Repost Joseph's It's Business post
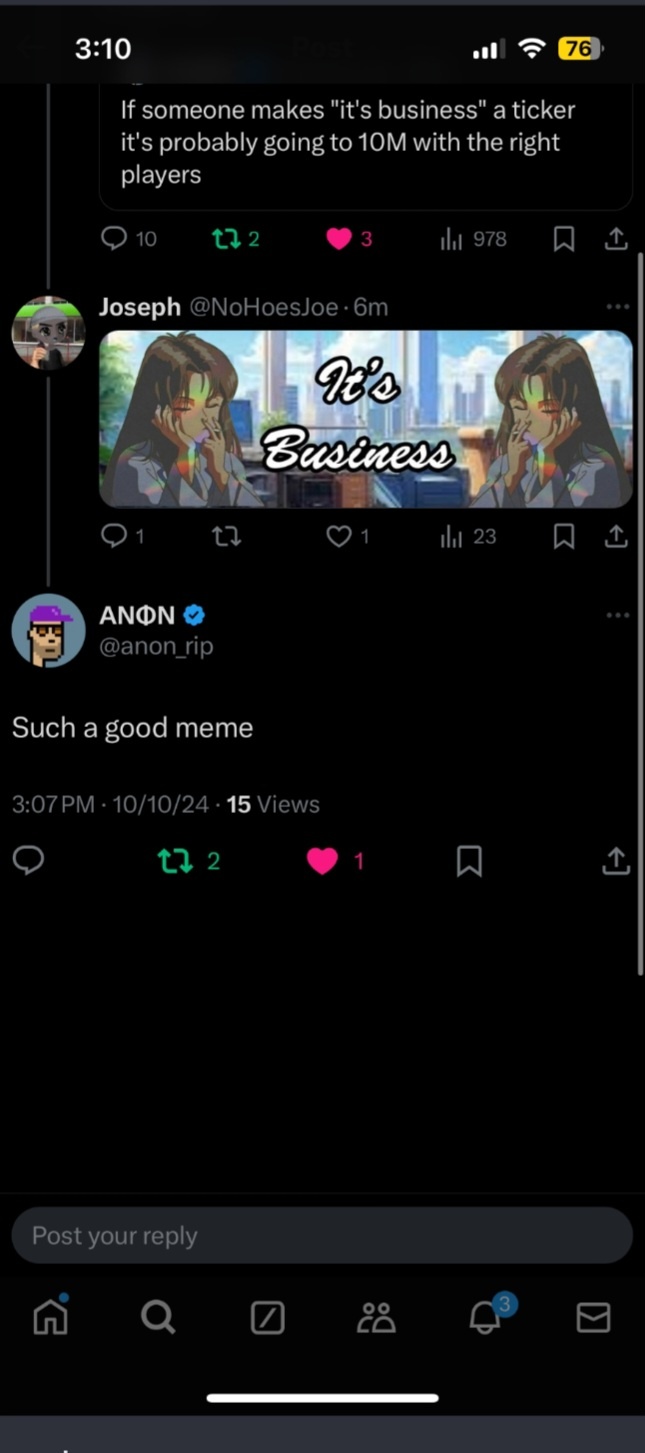 (x=227, y=537)
